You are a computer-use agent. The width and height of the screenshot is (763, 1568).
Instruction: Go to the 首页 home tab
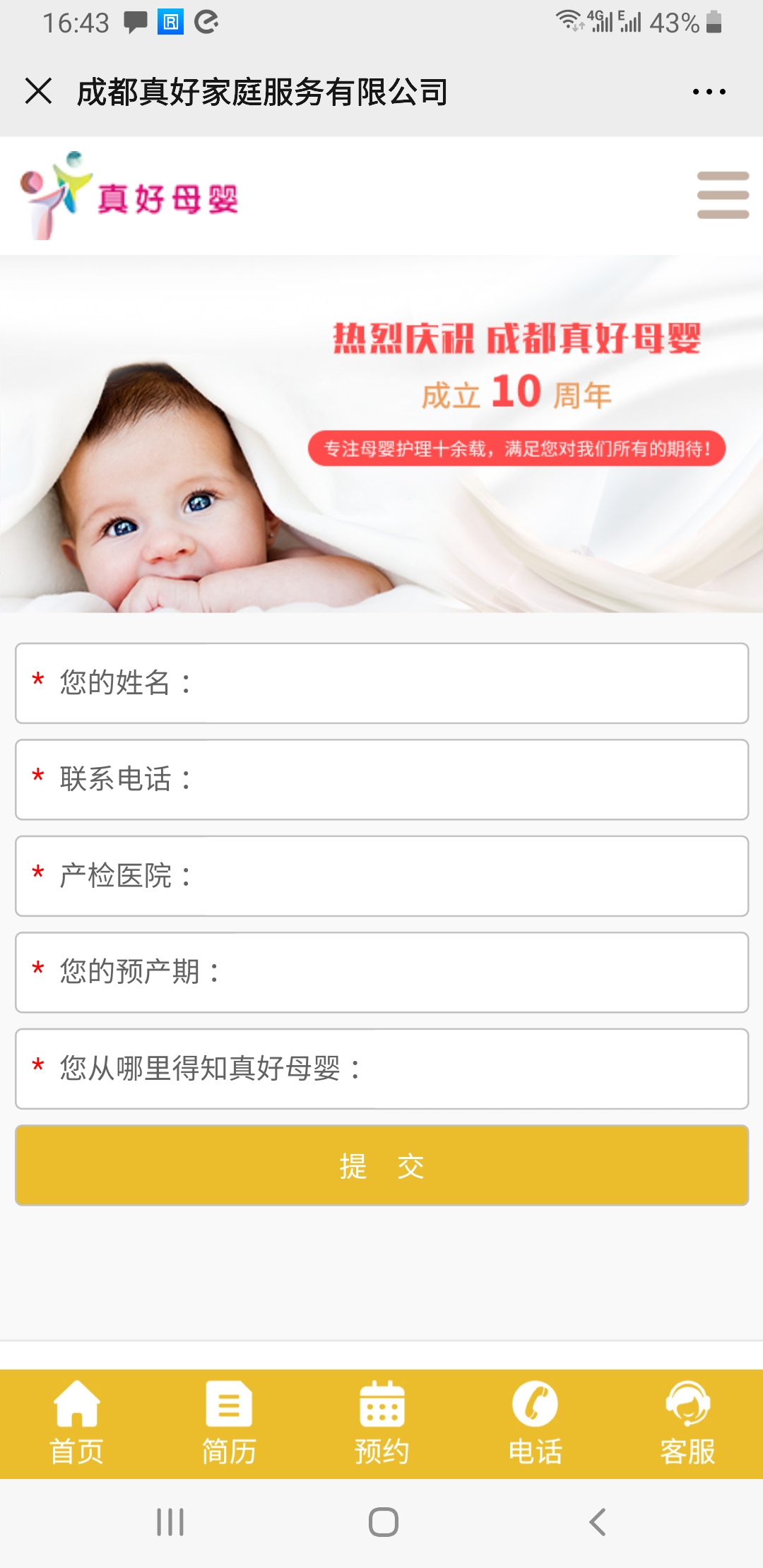[x=76, y=1423]
